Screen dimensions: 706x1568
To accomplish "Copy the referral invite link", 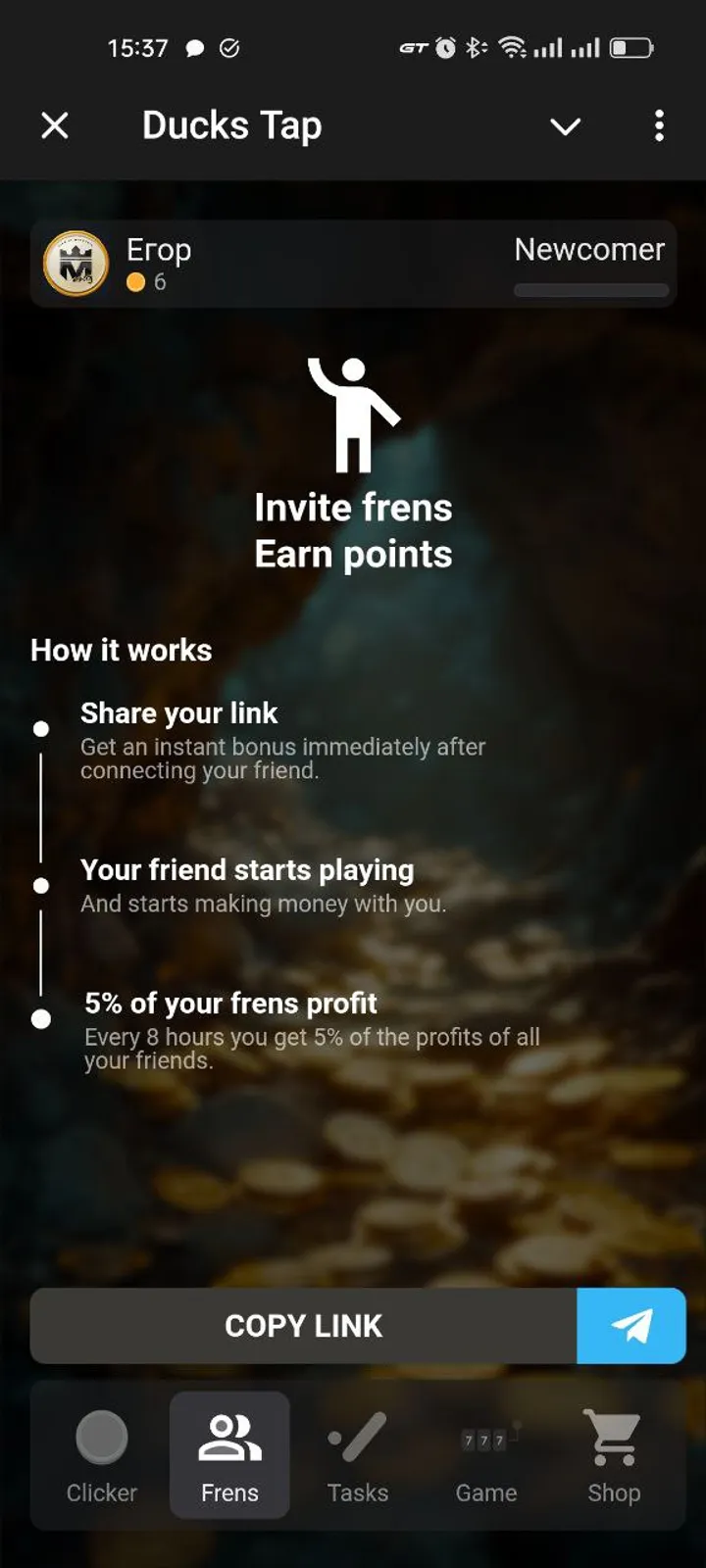I will point(303,1326).
